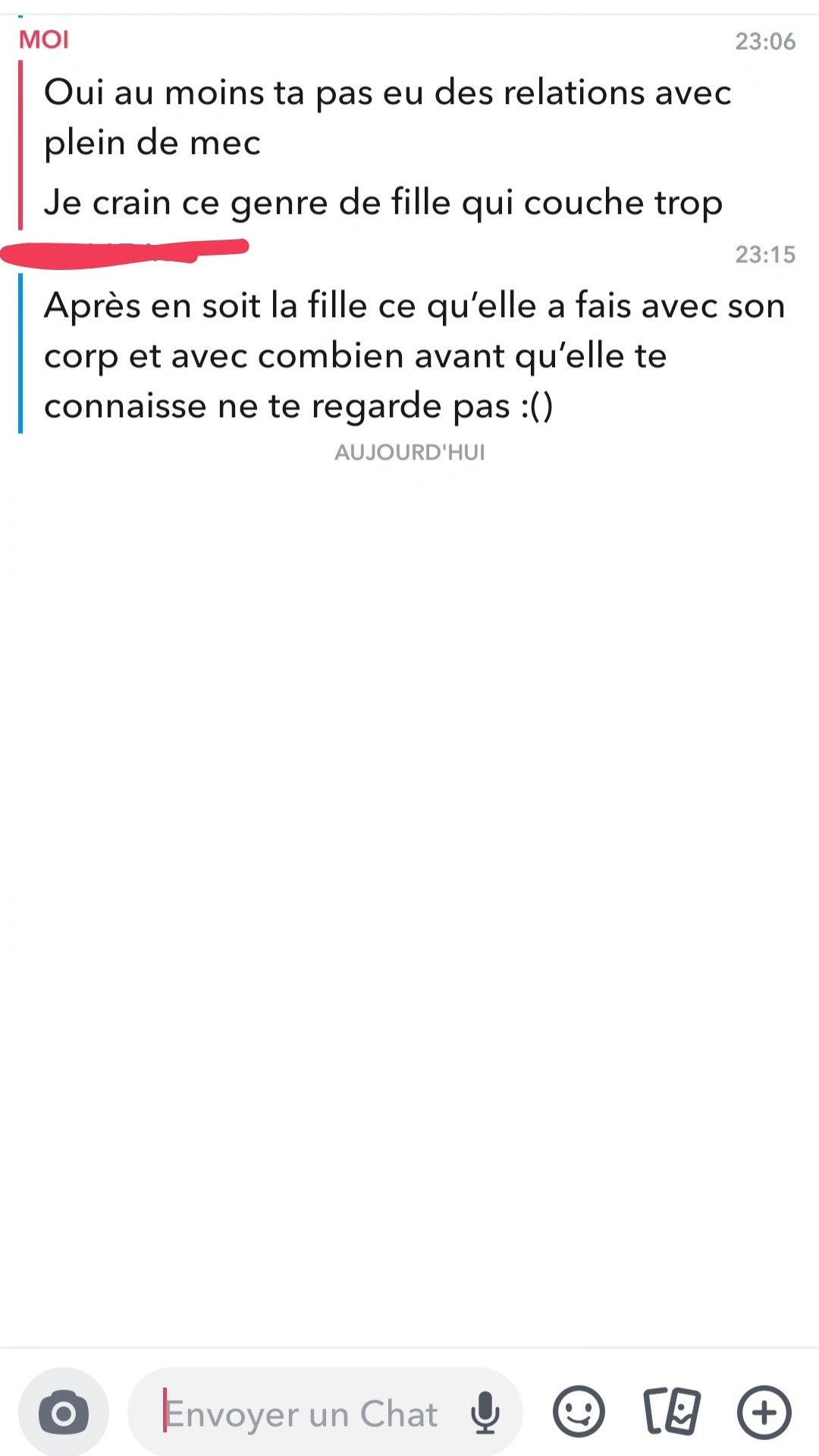This screenshot has width=819, height=1456.
Task: Open the camera from the chat bar
Action: [x=64, y=1413]
